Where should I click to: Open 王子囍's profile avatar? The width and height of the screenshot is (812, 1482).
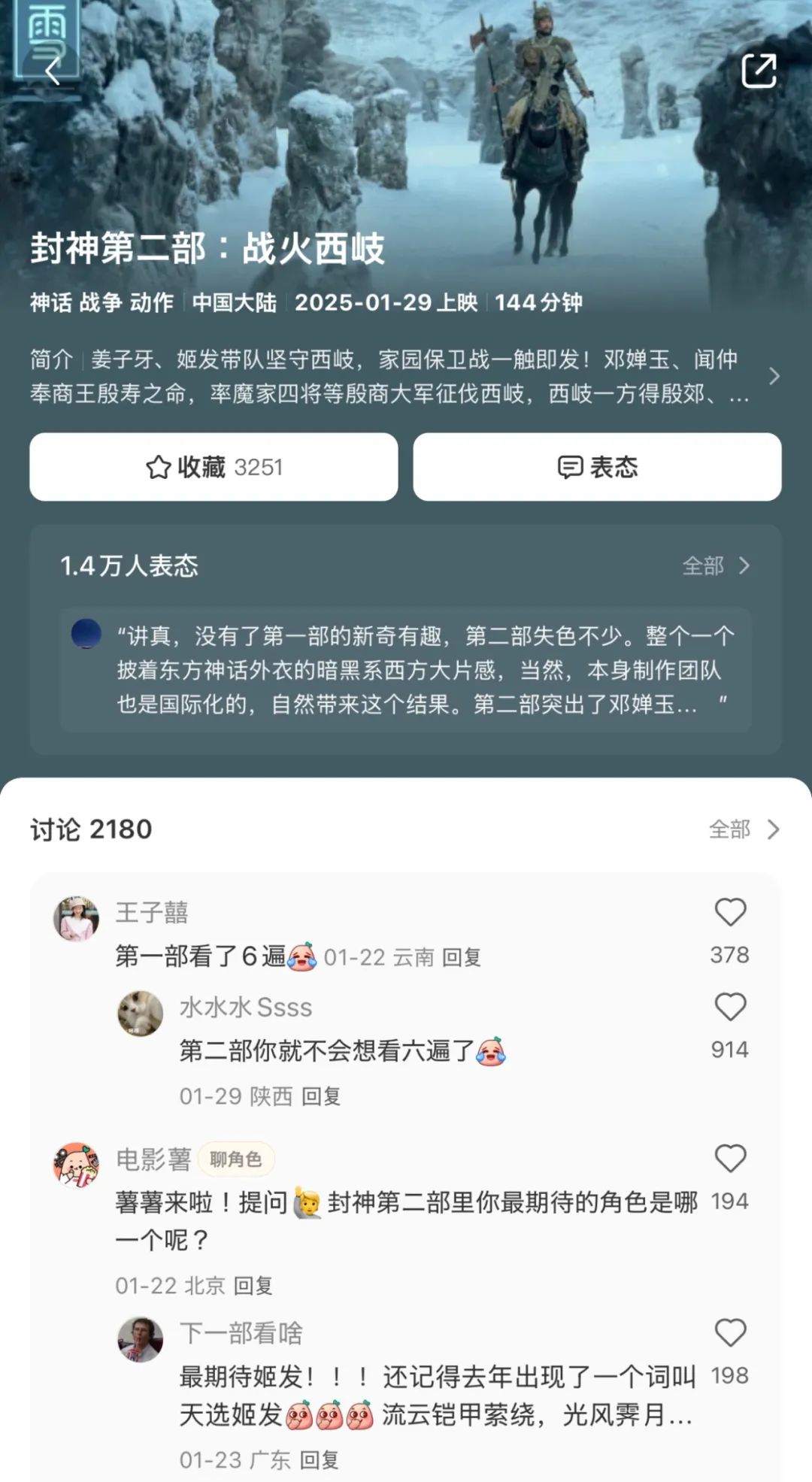[76, 918]
